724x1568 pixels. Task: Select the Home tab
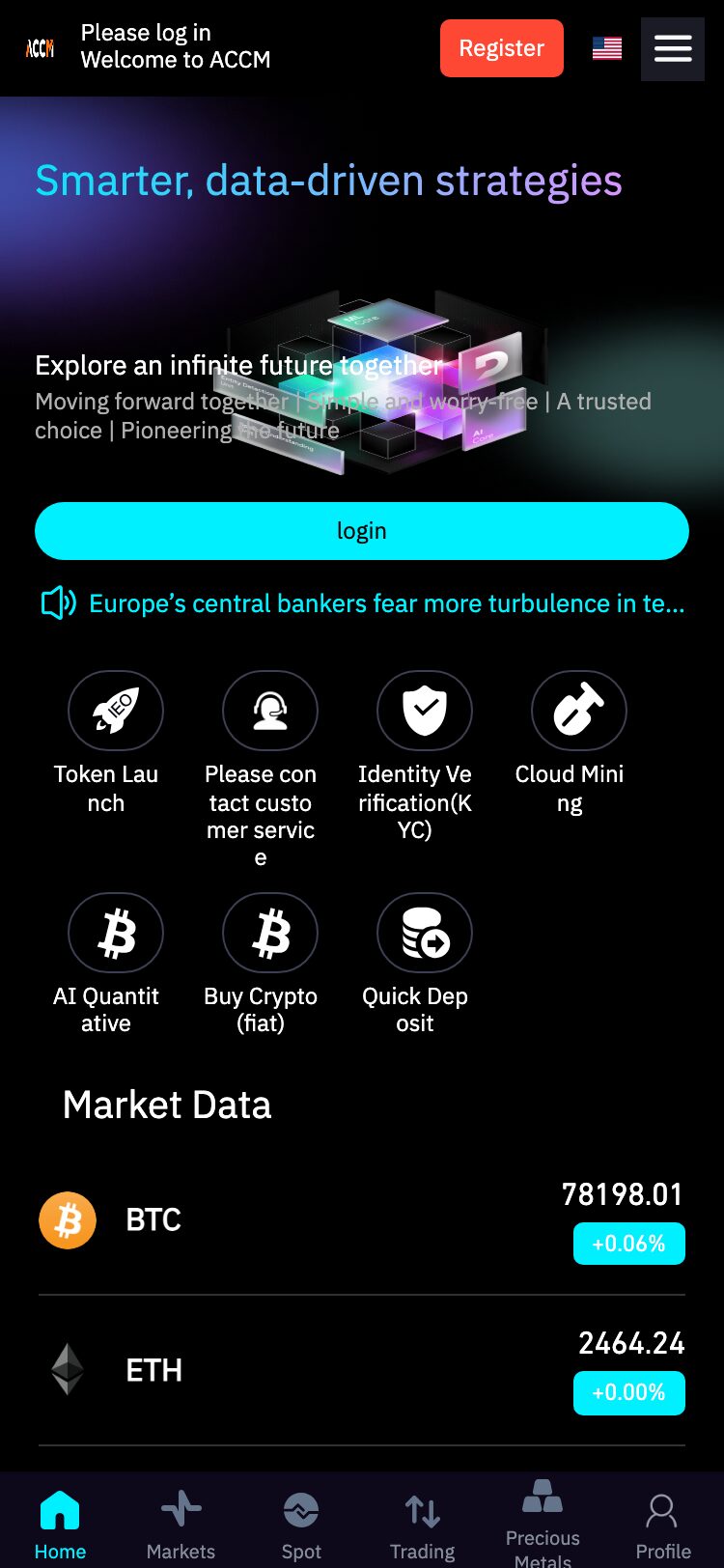60,1526
